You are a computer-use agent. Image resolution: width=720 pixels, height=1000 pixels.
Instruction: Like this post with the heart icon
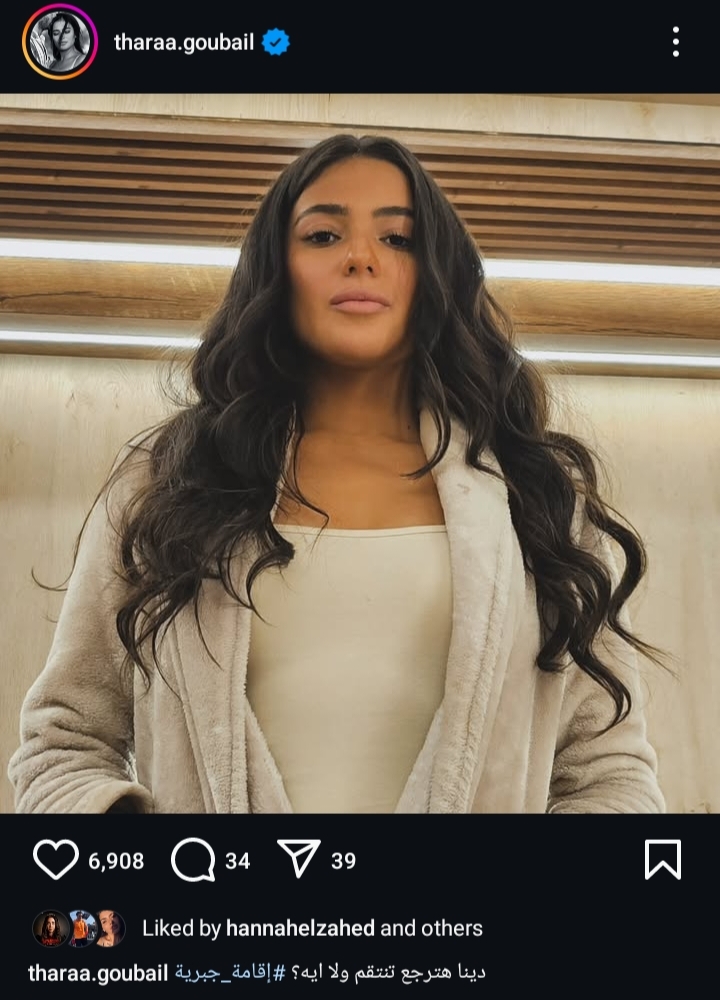tap(55, 860)
